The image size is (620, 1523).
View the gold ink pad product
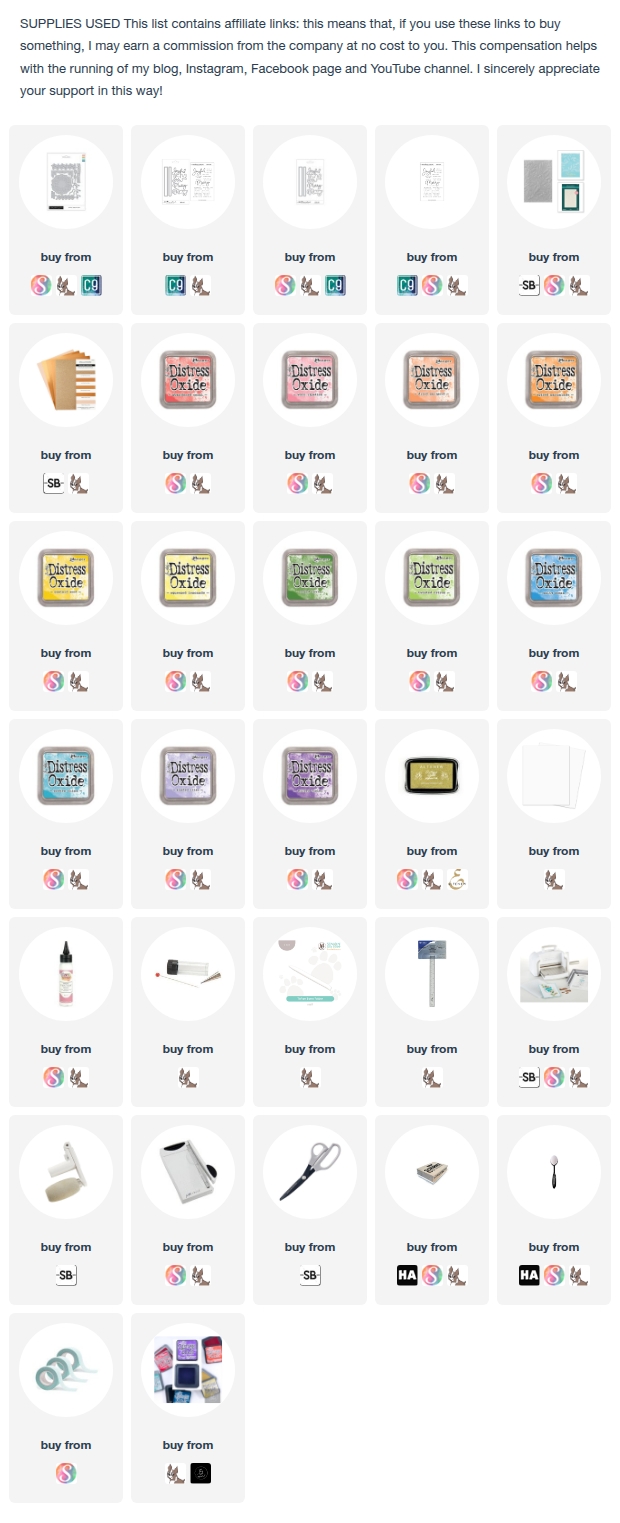[x=431, y=775]
